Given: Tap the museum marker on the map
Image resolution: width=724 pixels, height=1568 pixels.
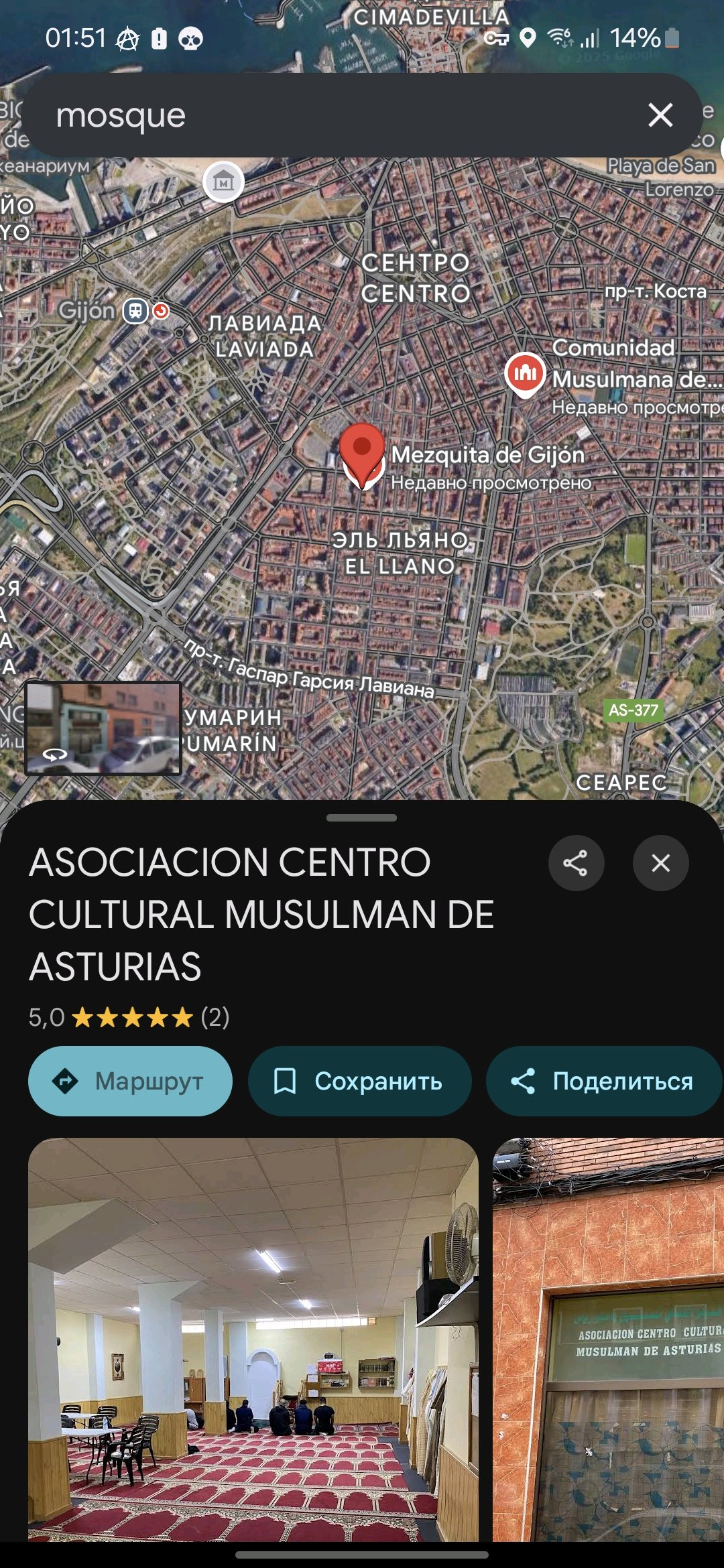Looking at the screenshot, I should (x=223, y=181).
